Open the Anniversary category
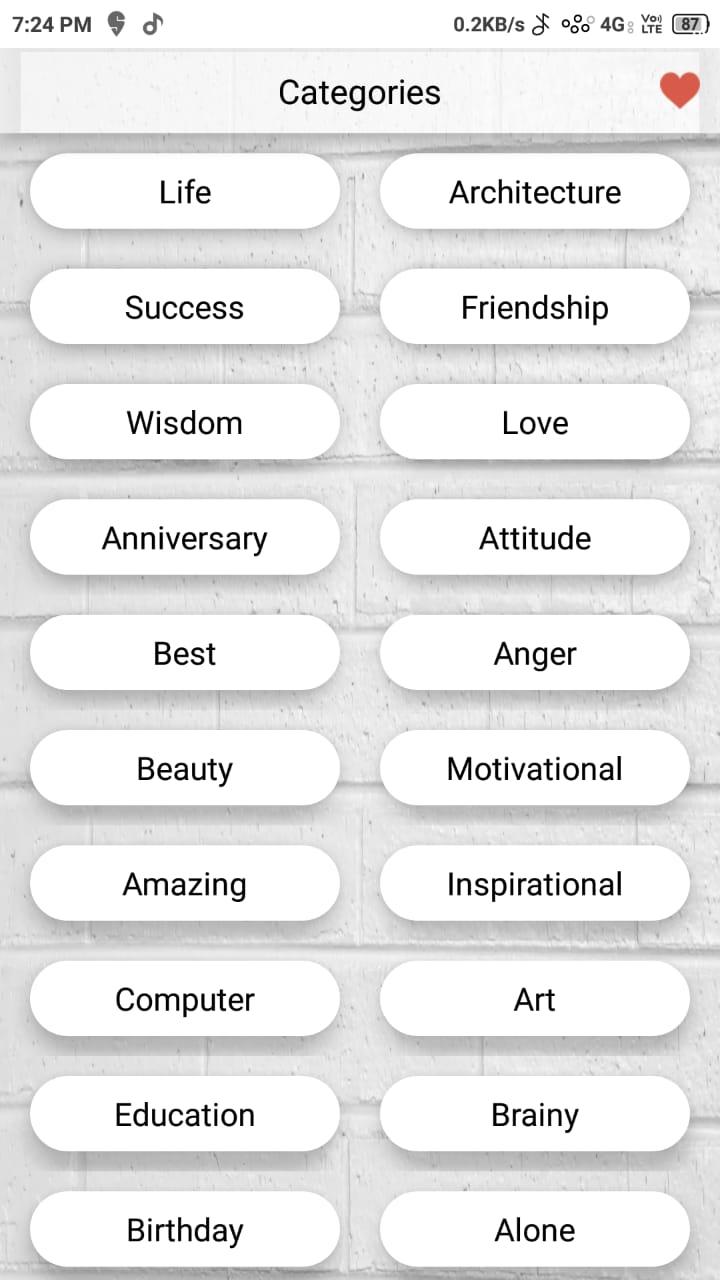Image resolution: width=720 pixels, height=1280 pixels. click(185, 538)
